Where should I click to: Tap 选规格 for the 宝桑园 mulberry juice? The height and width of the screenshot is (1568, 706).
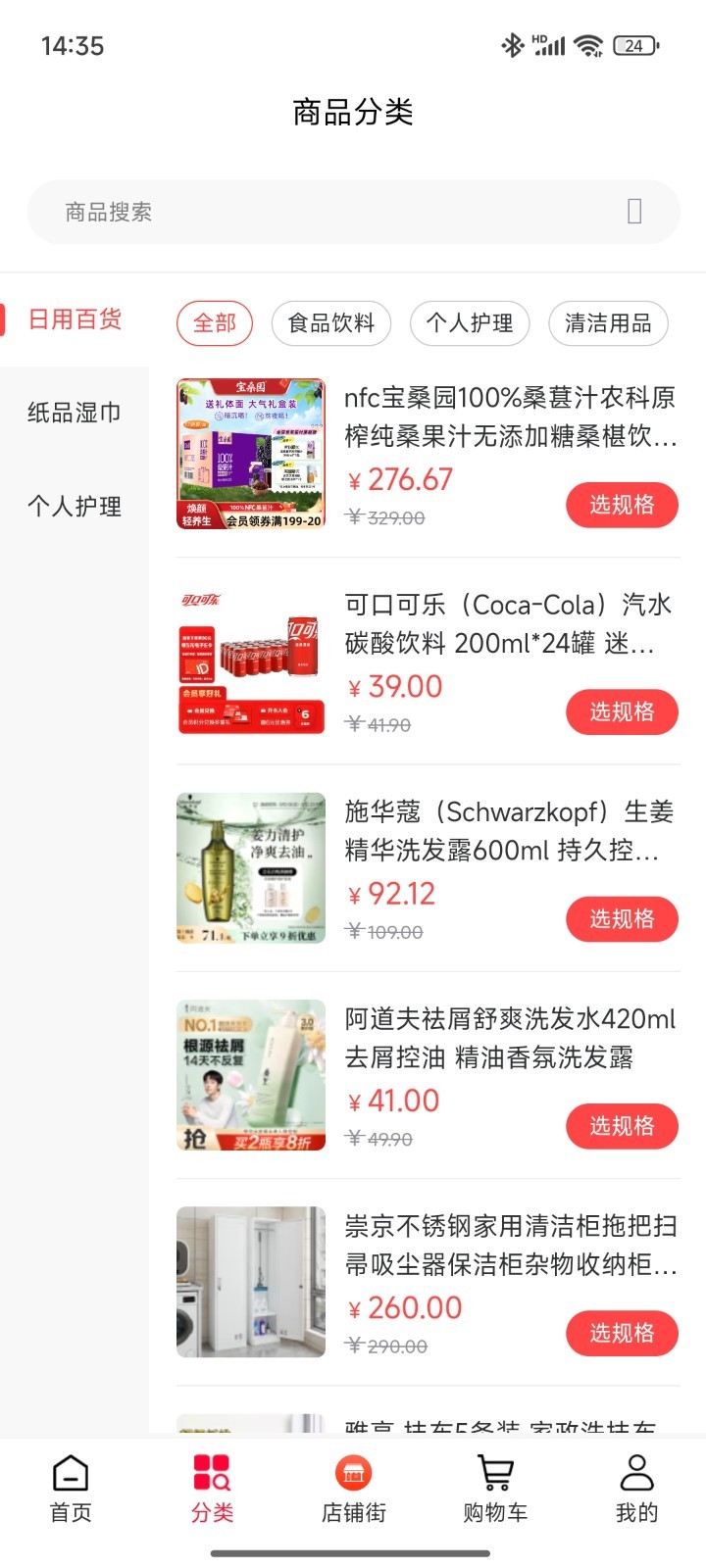[622, 505]
